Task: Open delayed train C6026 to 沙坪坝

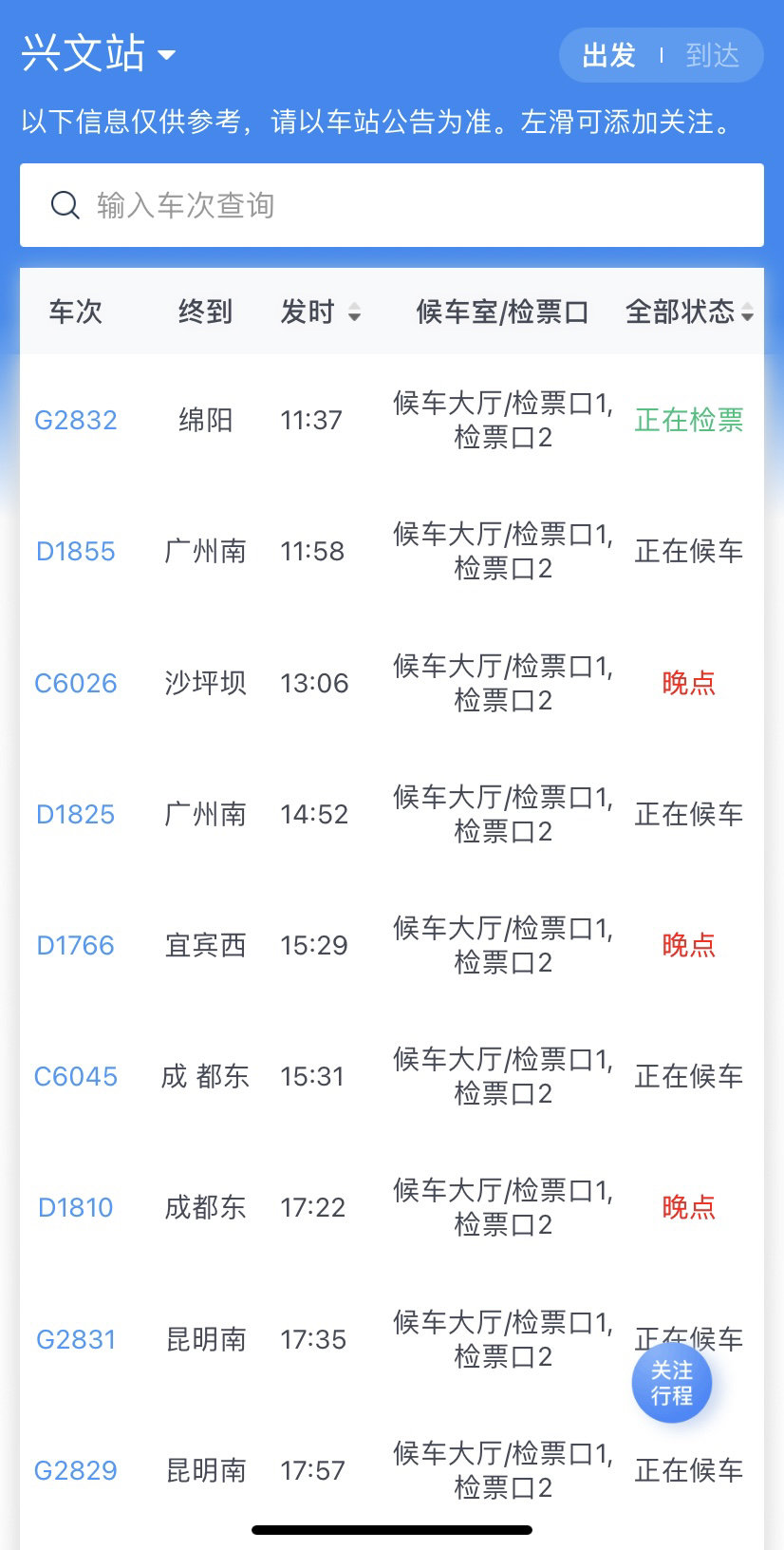Action: [x=76, y=683]
